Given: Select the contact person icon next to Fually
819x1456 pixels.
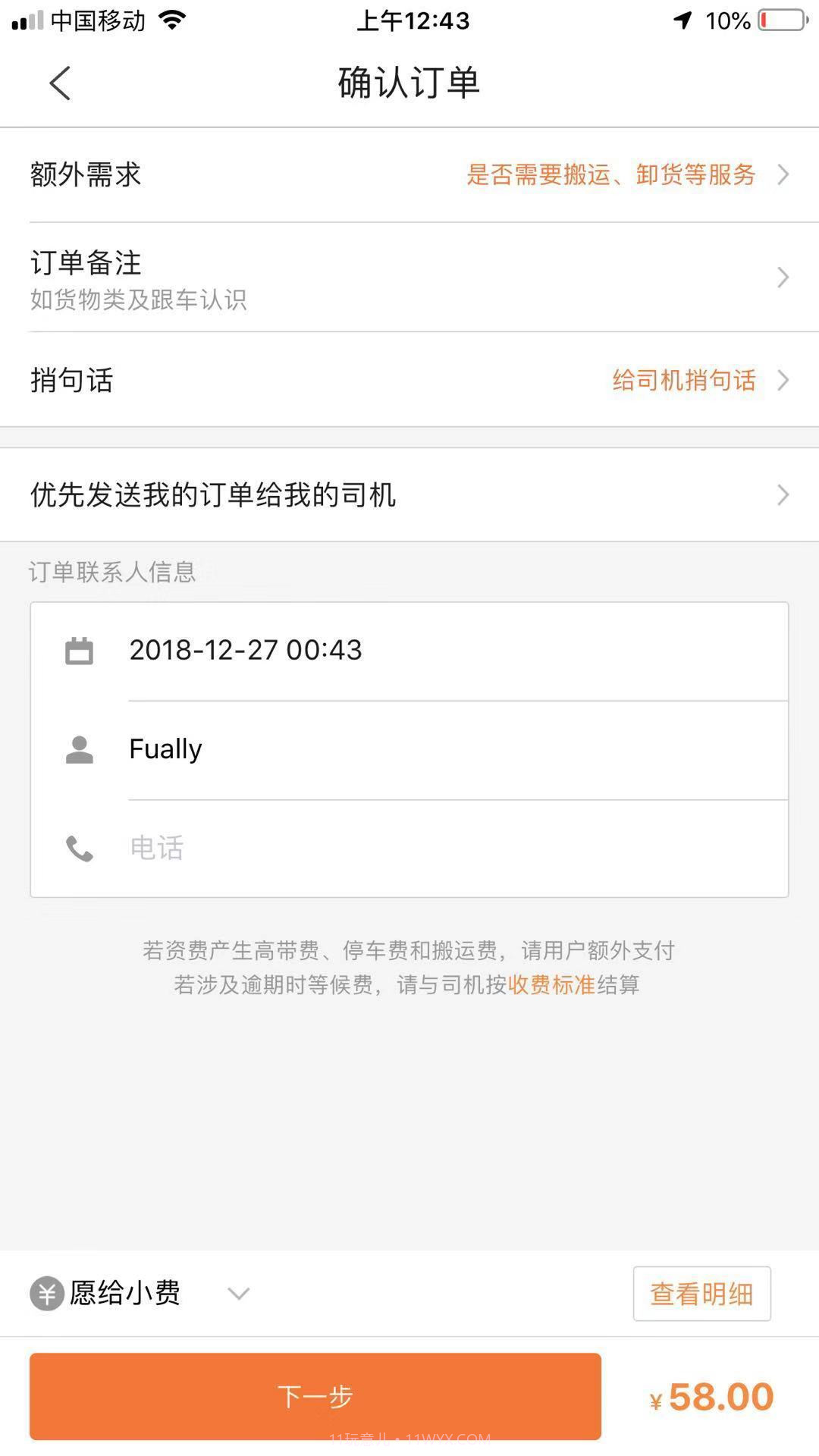Looking at the screenshot, I should [x=80, y=748].
